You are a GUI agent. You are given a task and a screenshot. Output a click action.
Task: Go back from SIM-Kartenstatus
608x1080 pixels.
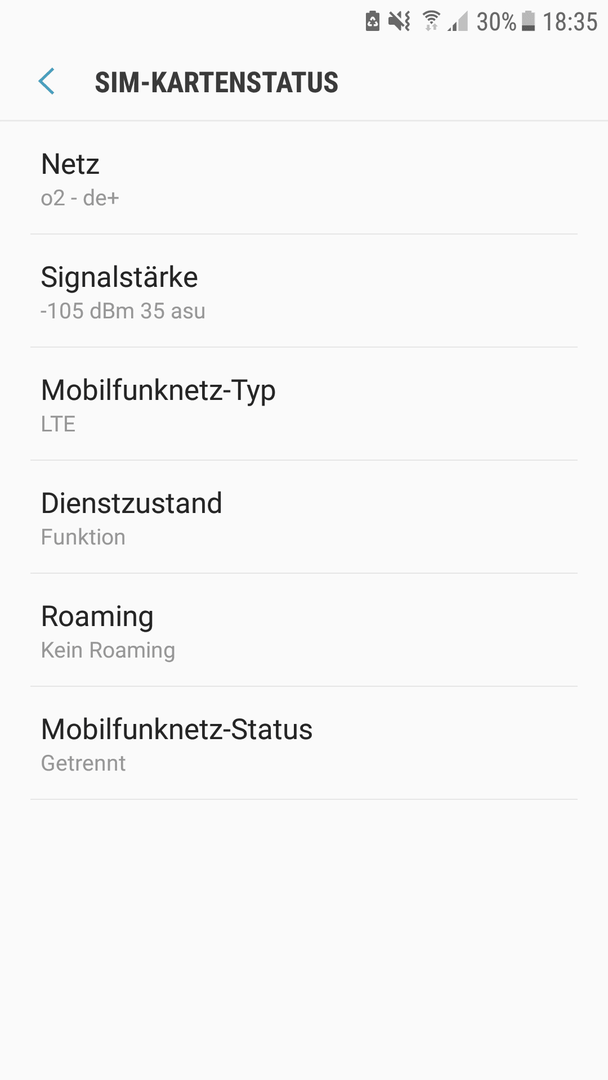46,81
